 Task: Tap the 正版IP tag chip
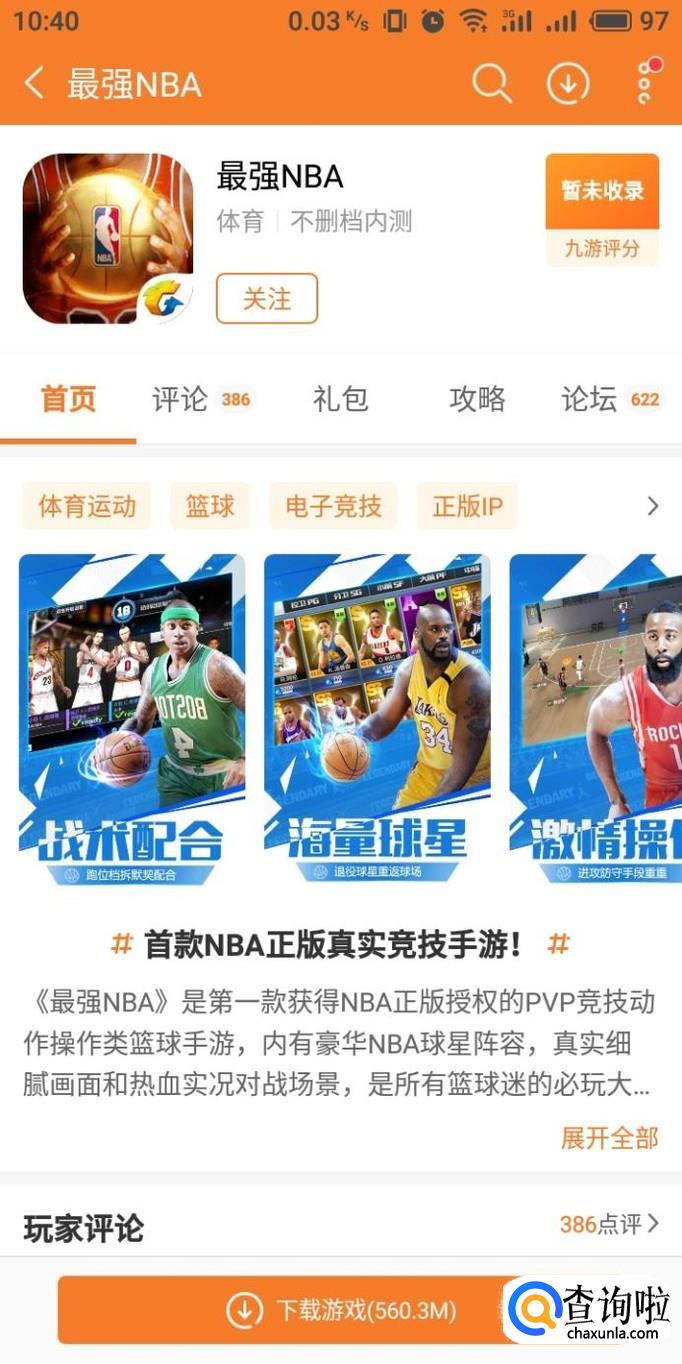pyautogui.click(x=467, y=506)
